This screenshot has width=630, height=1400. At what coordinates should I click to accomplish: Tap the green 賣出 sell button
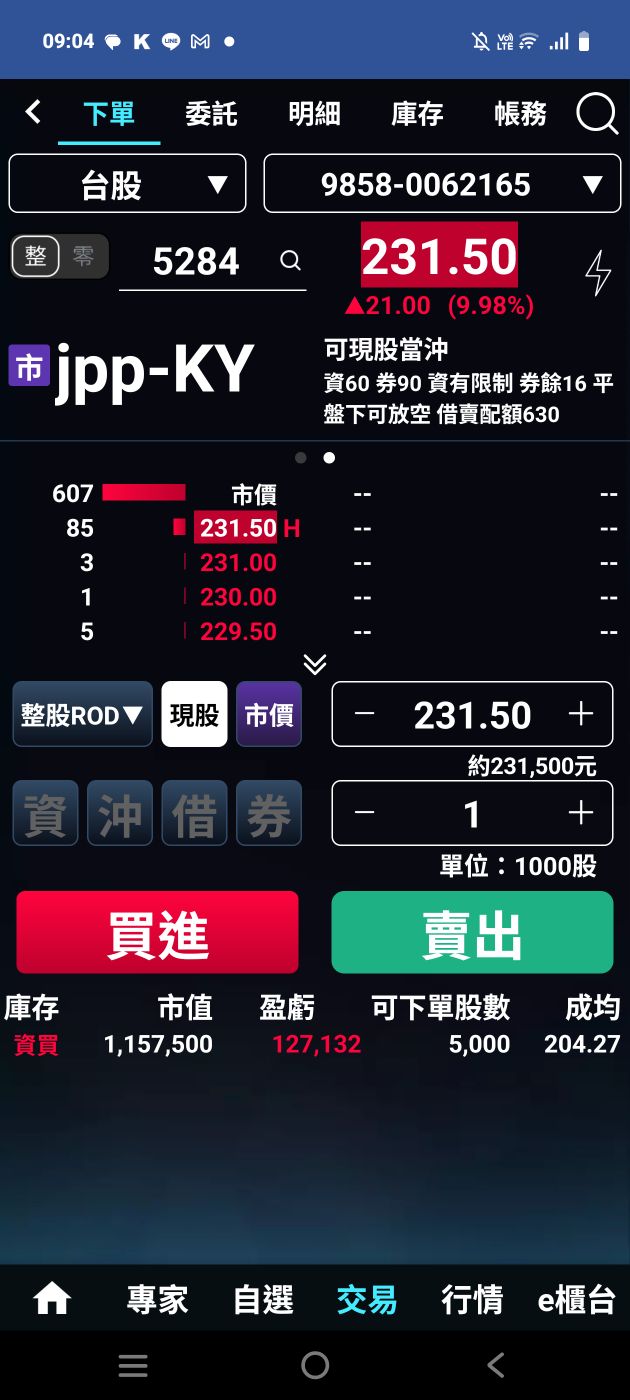(x=472, y=933)
